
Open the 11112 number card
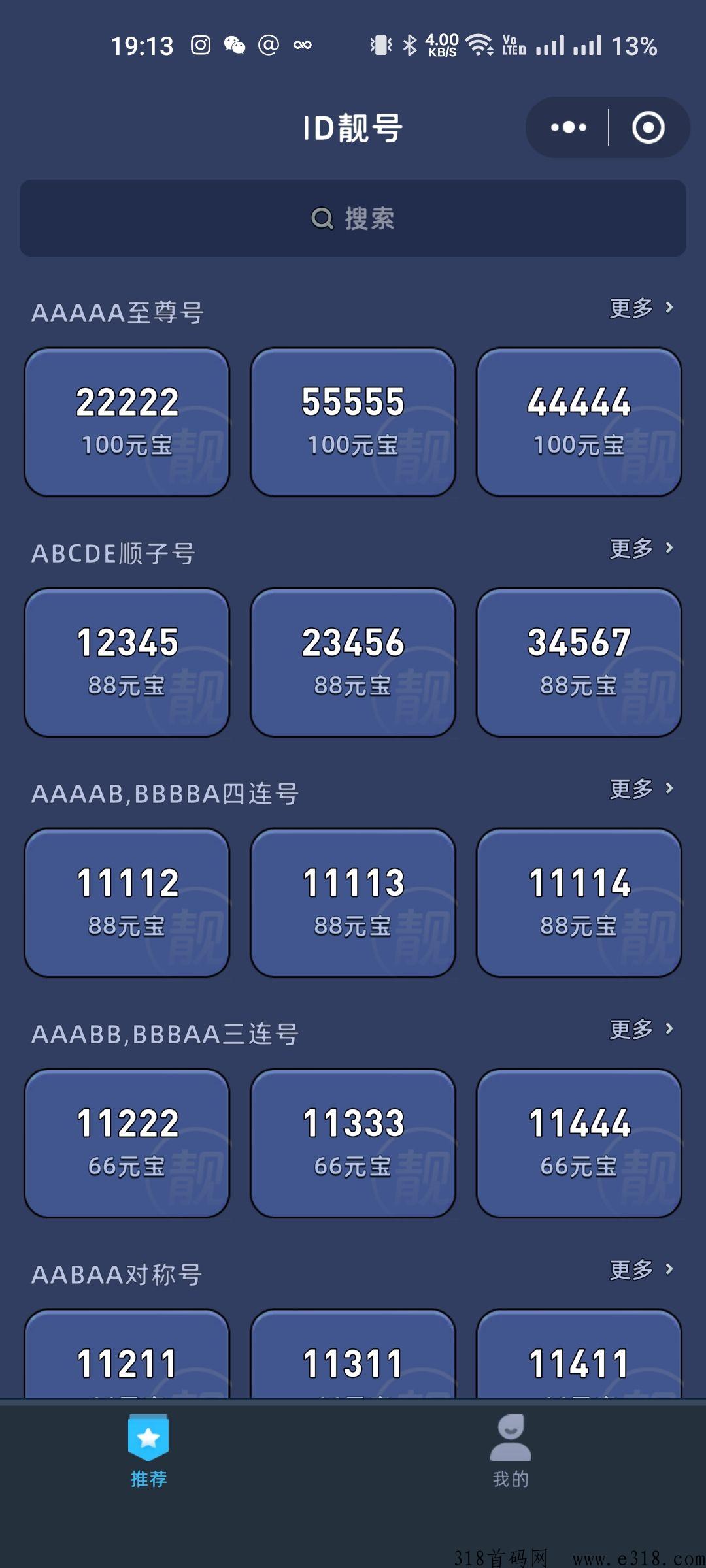pos(127,902)
